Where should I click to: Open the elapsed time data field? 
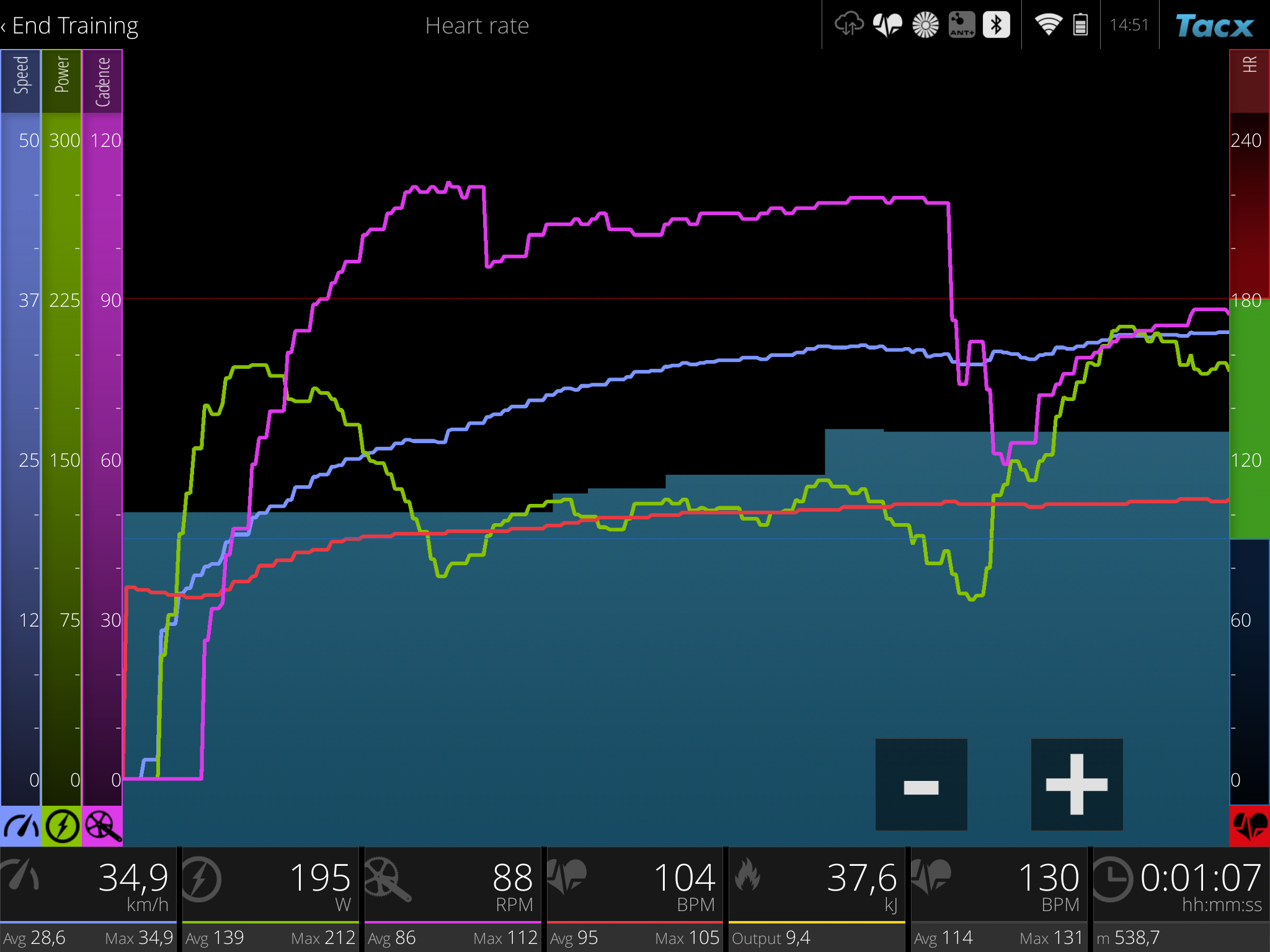click(x=1181, y=899)
